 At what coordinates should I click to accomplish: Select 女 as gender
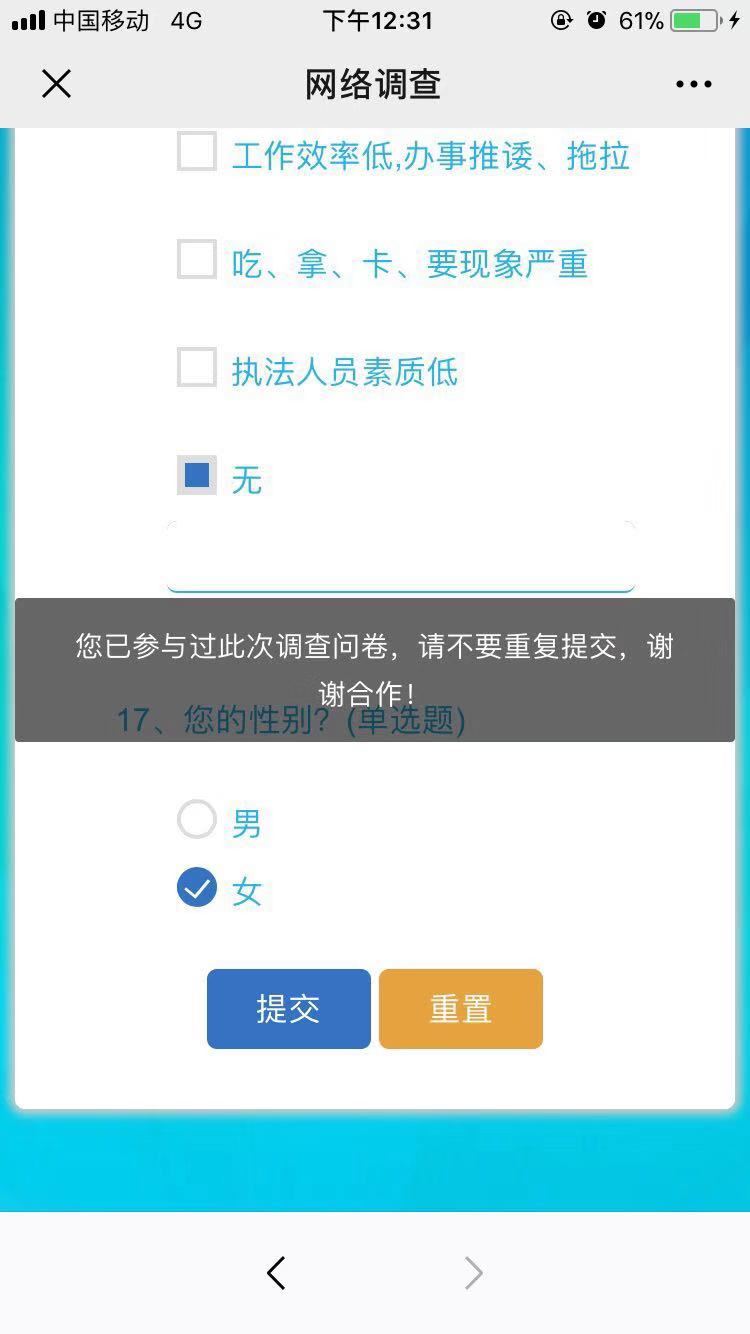pos(197,887)
